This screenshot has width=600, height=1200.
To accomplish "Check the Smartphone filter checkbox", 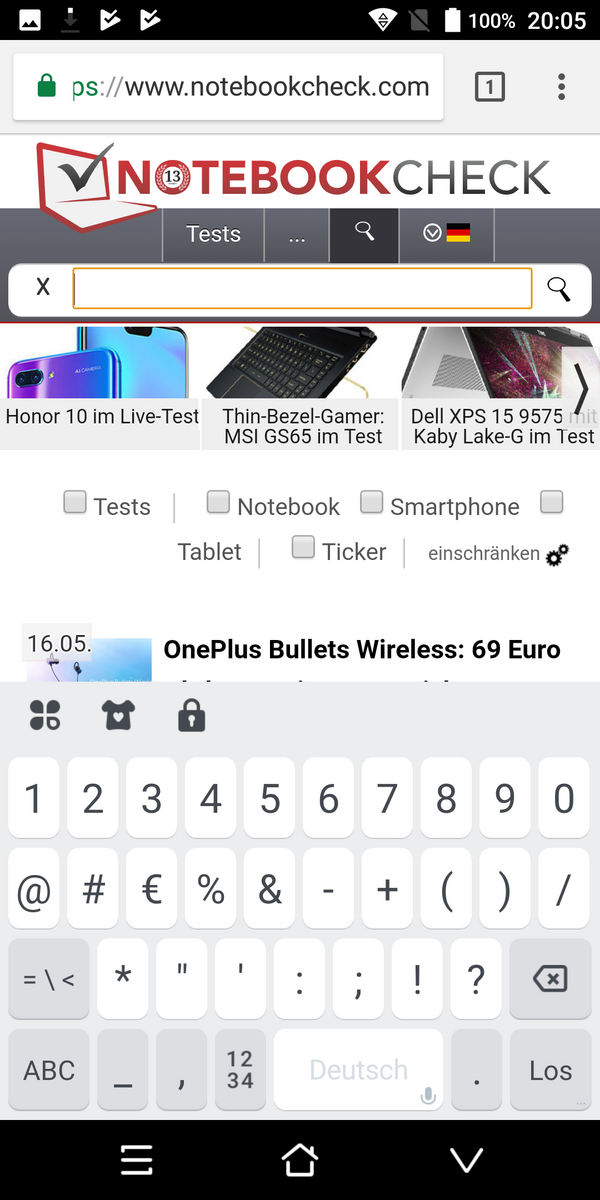I will [x=371, y=502].
